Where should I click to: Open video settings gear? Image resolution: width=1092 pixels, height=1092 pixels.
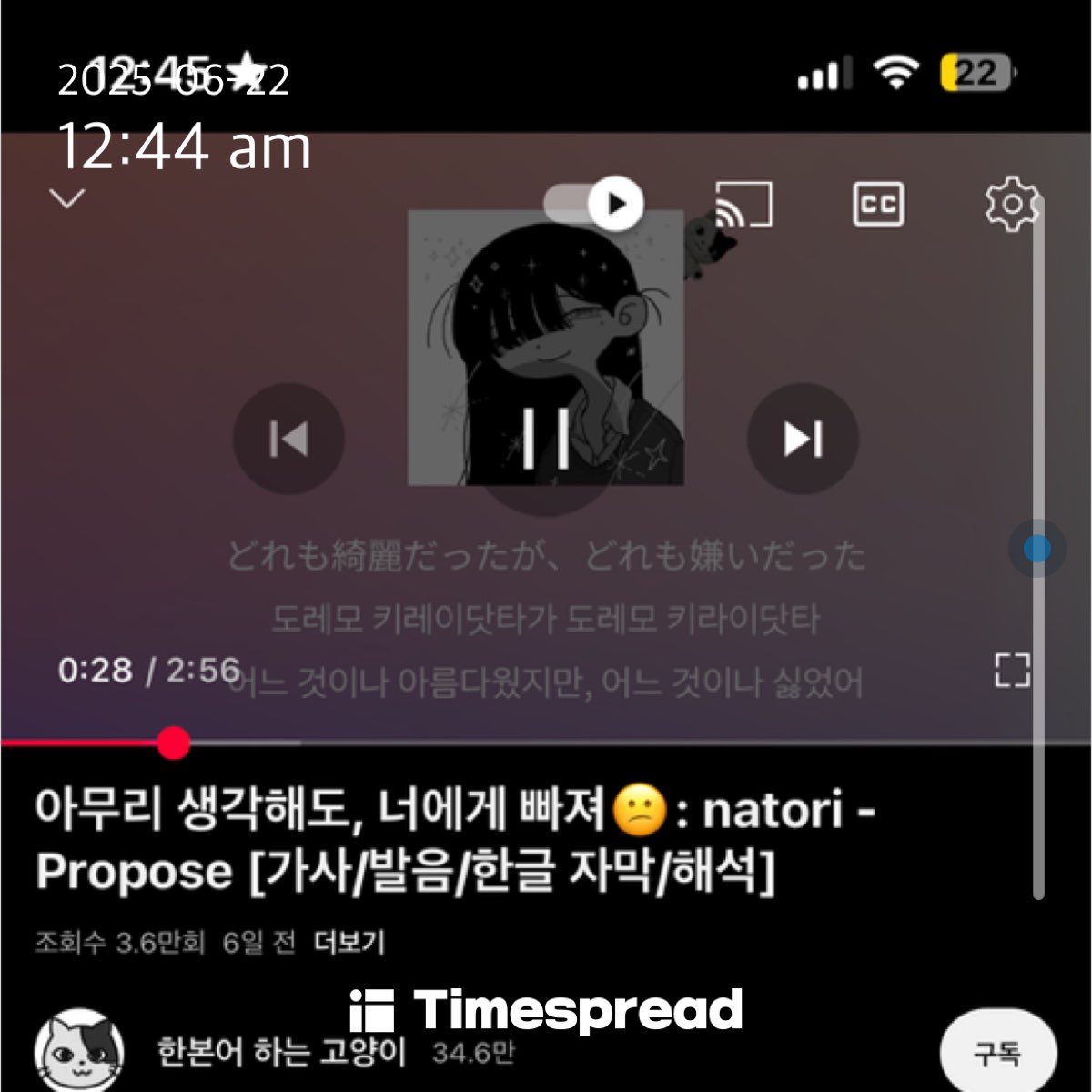pos(1011,204)
